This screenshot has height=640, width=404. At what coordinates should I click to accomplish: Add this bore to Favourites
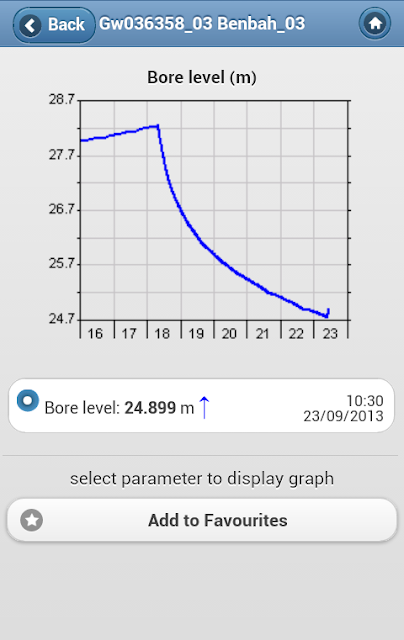click(202, 520)
